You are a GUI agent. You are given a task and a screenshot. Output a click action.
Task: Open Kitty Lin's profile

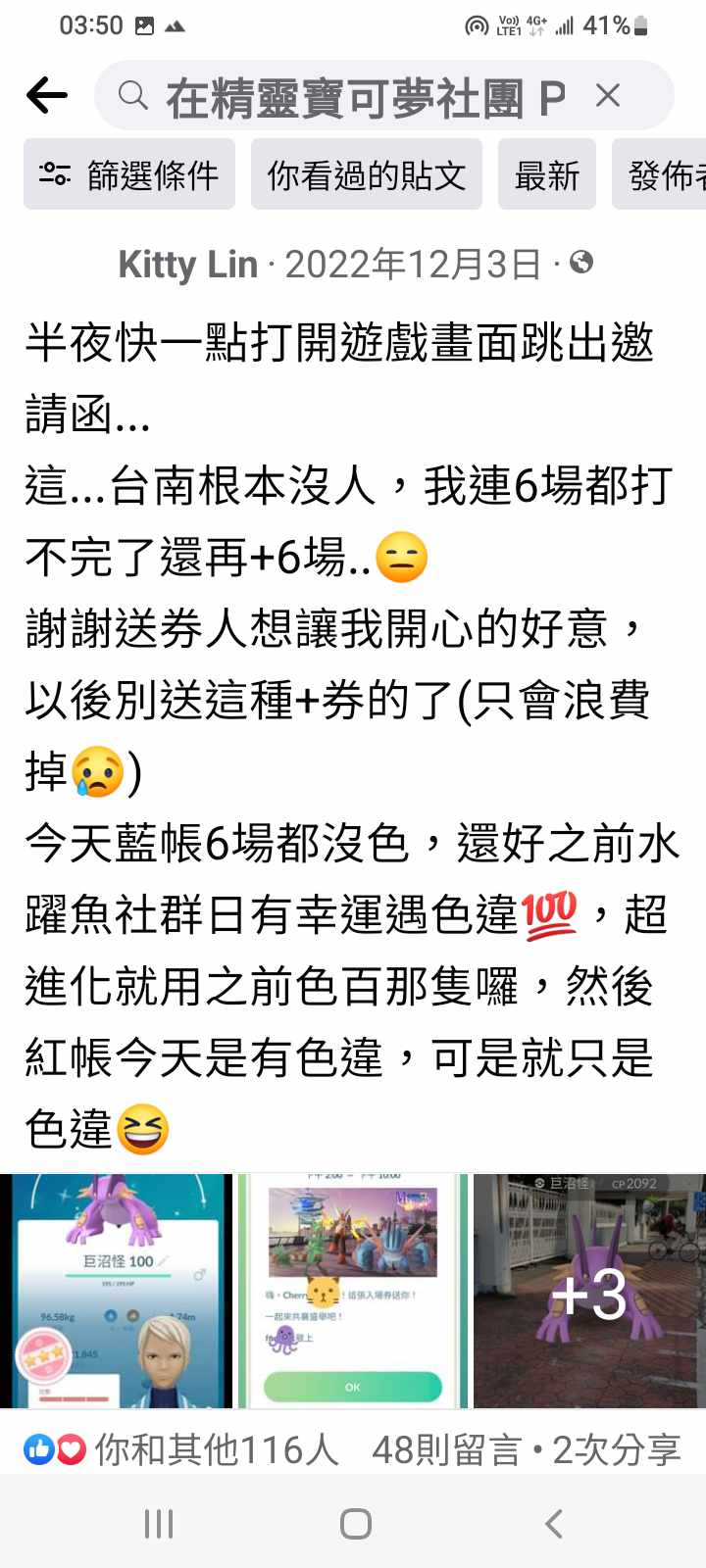pyautogui.click(x=187, y=265)
